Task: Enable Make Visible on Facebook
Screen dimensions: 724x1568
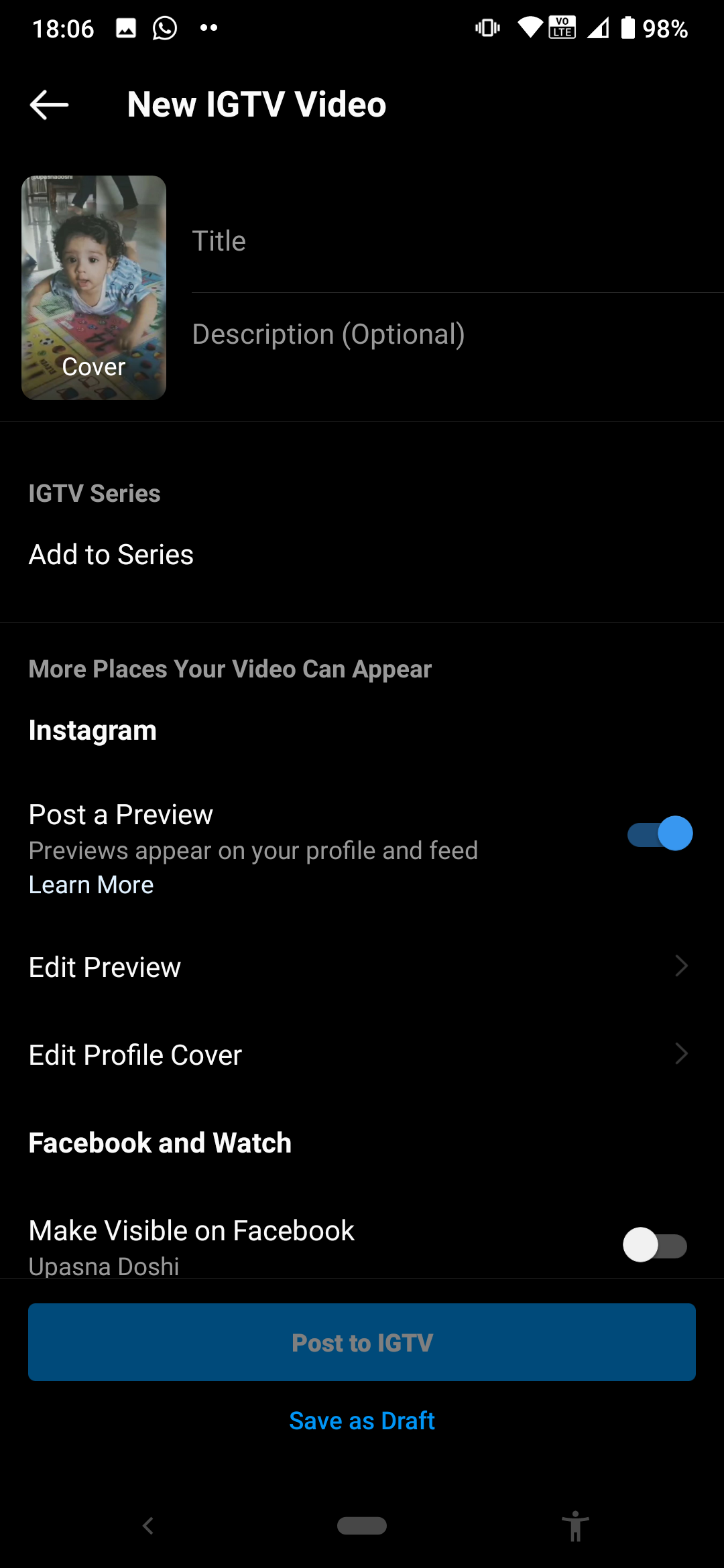Action: coord(655,1245)
